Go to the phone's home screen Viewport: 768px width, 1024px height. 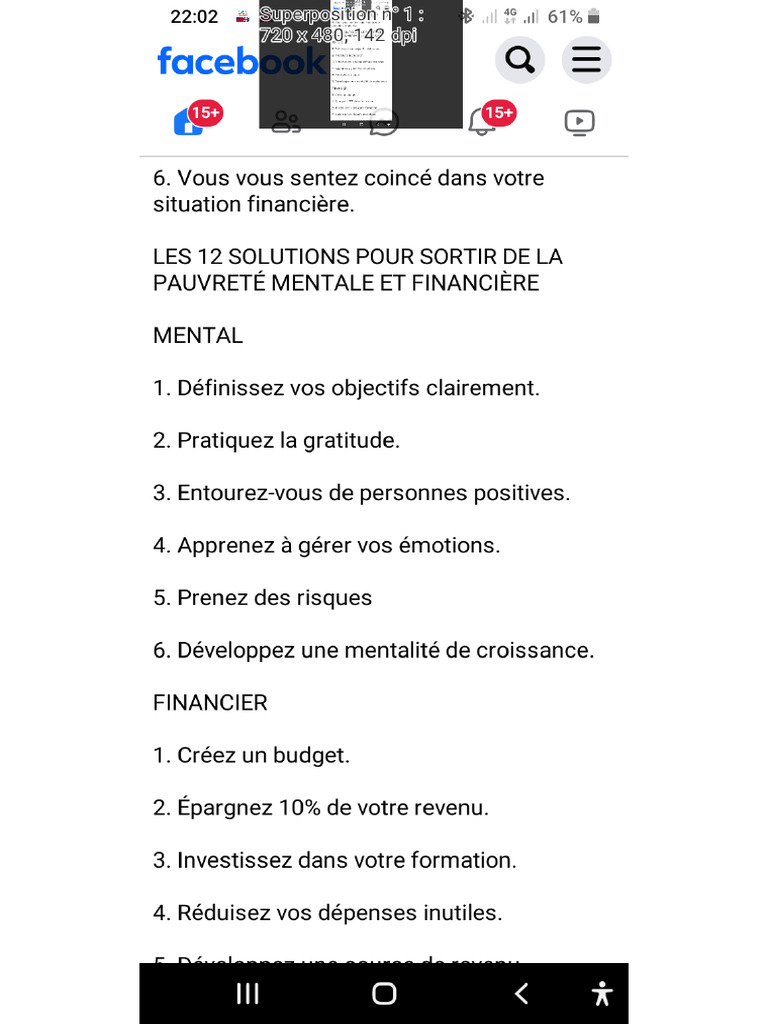point(384,993)
